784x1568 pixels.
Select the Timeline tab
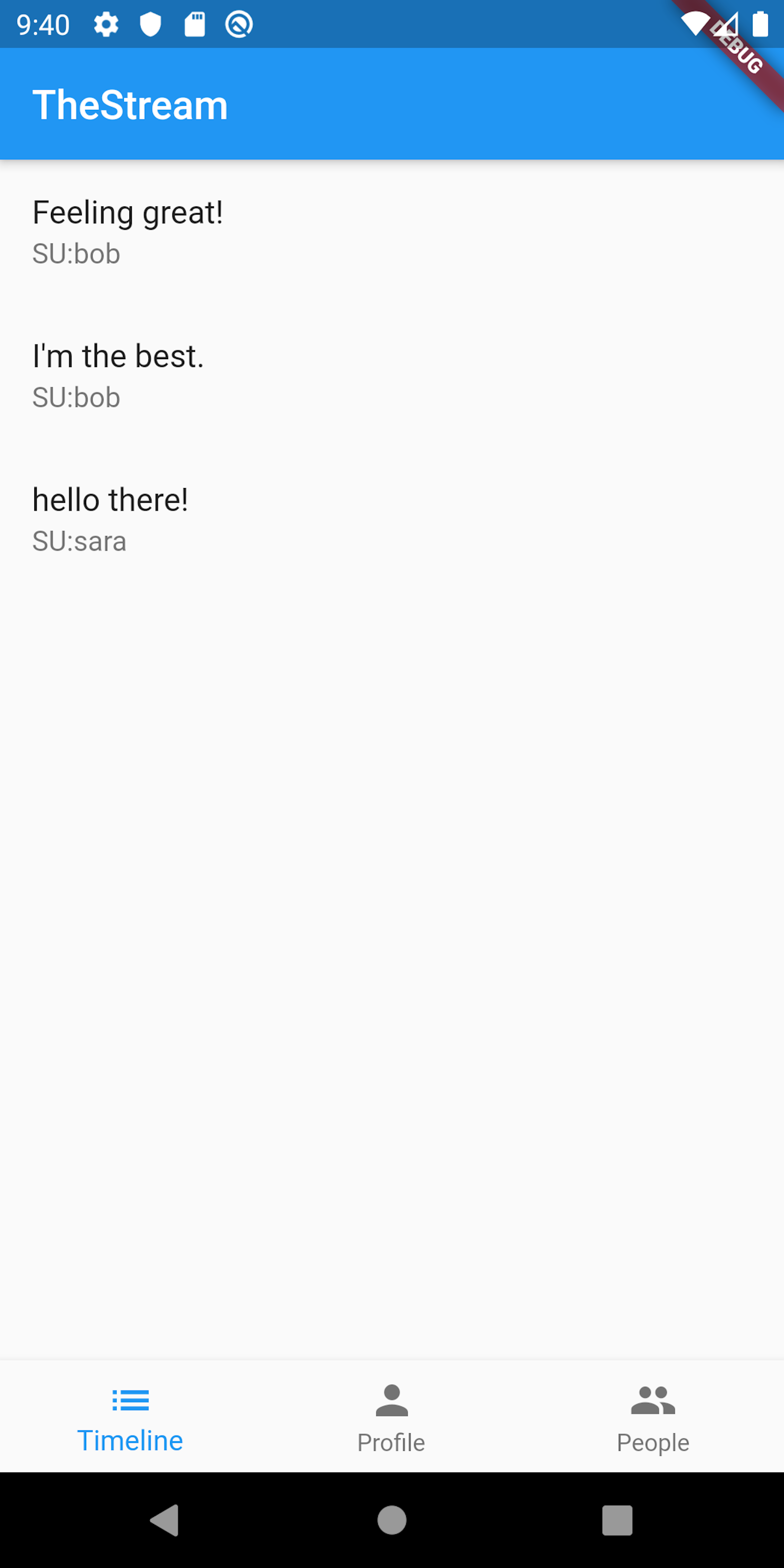pos(130,1418)
